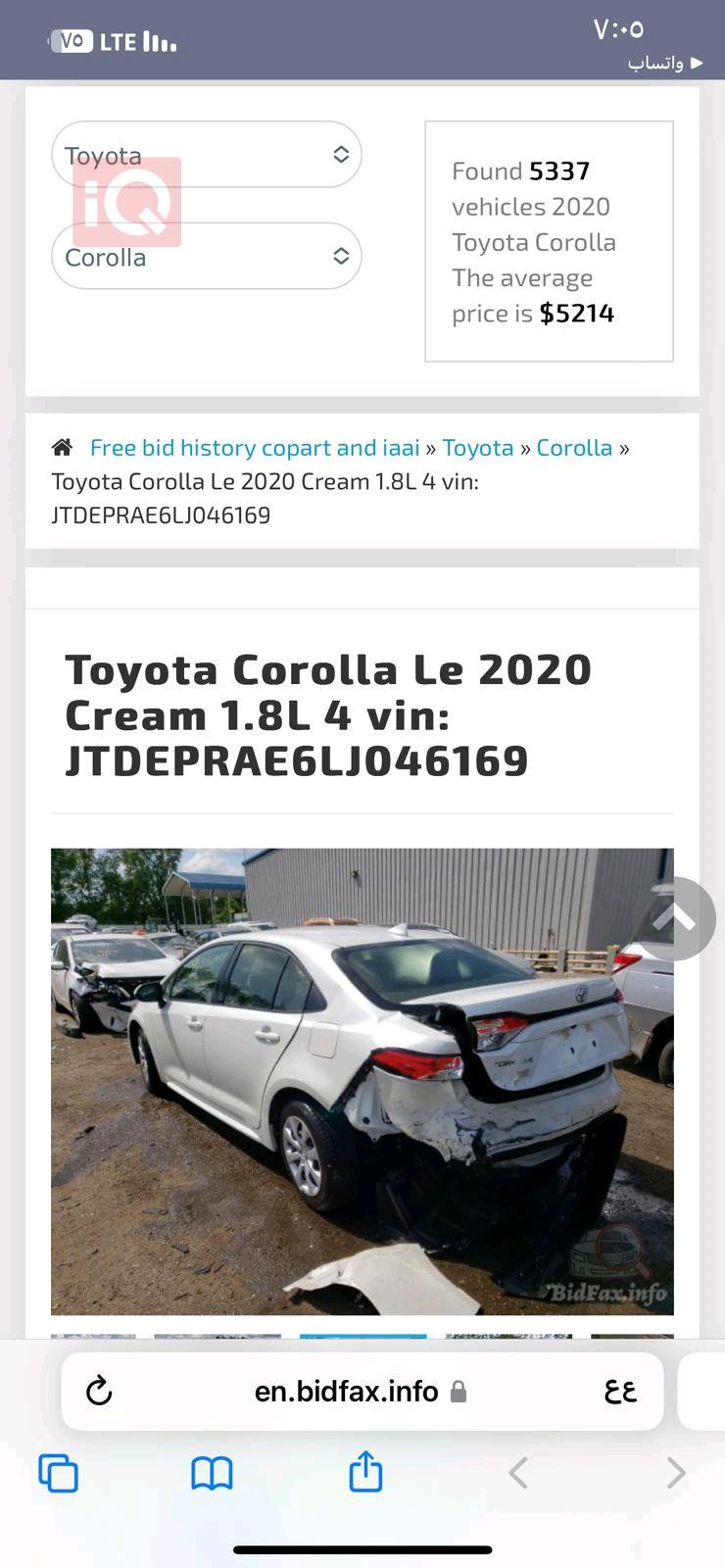Open the Corolla model dropdown
Viewport: 725px width, 1568px height.
pyautogui.click(x=206, y=257)
